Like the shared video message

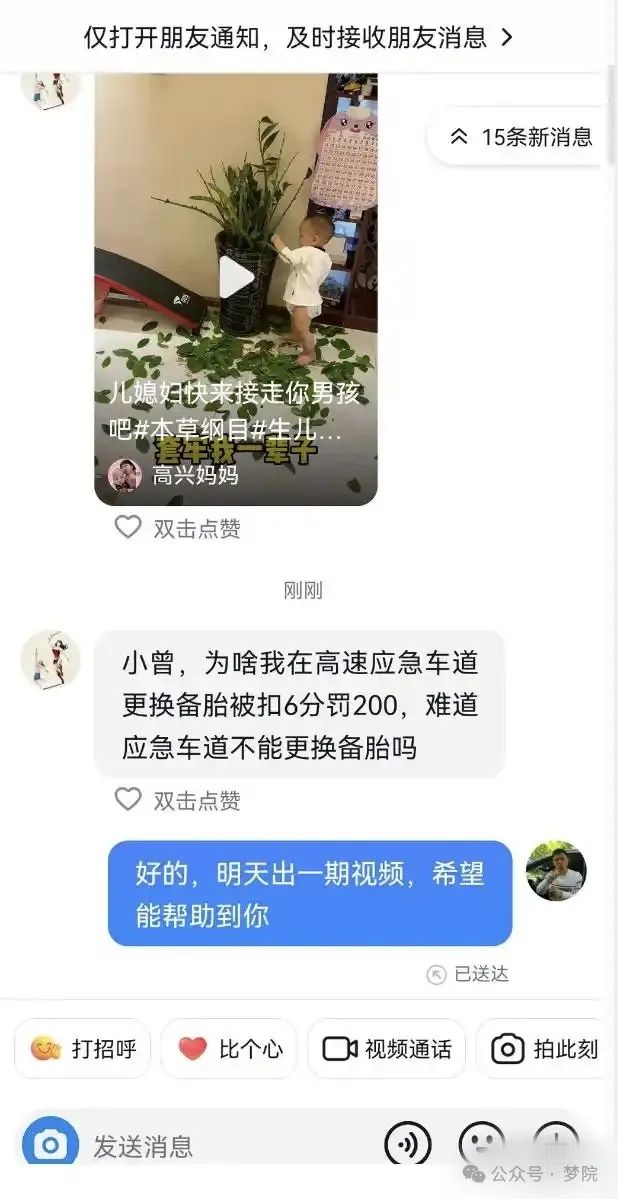(x=127, y=527)
